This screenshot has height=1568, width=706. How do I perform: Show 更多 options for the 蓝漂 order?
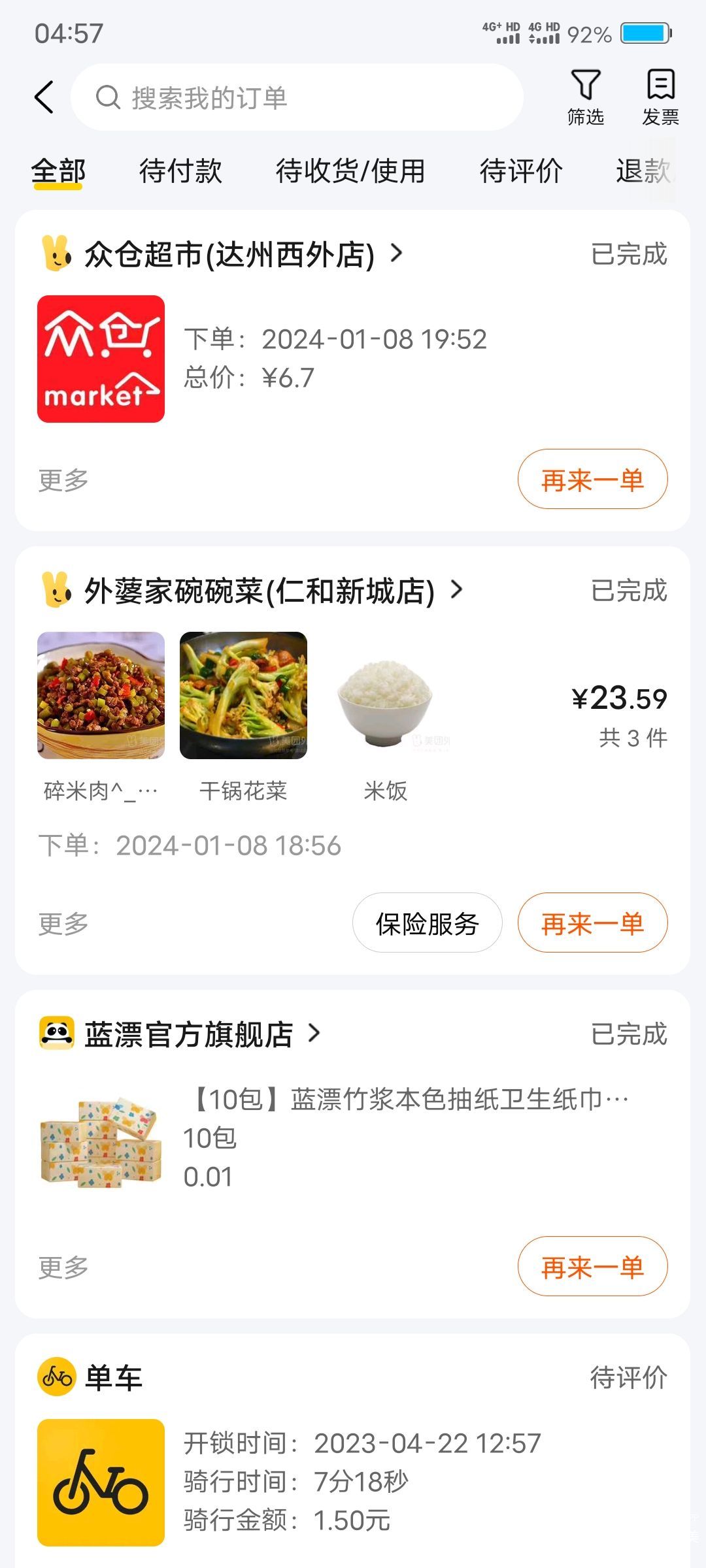click(x=63, y=1268)
